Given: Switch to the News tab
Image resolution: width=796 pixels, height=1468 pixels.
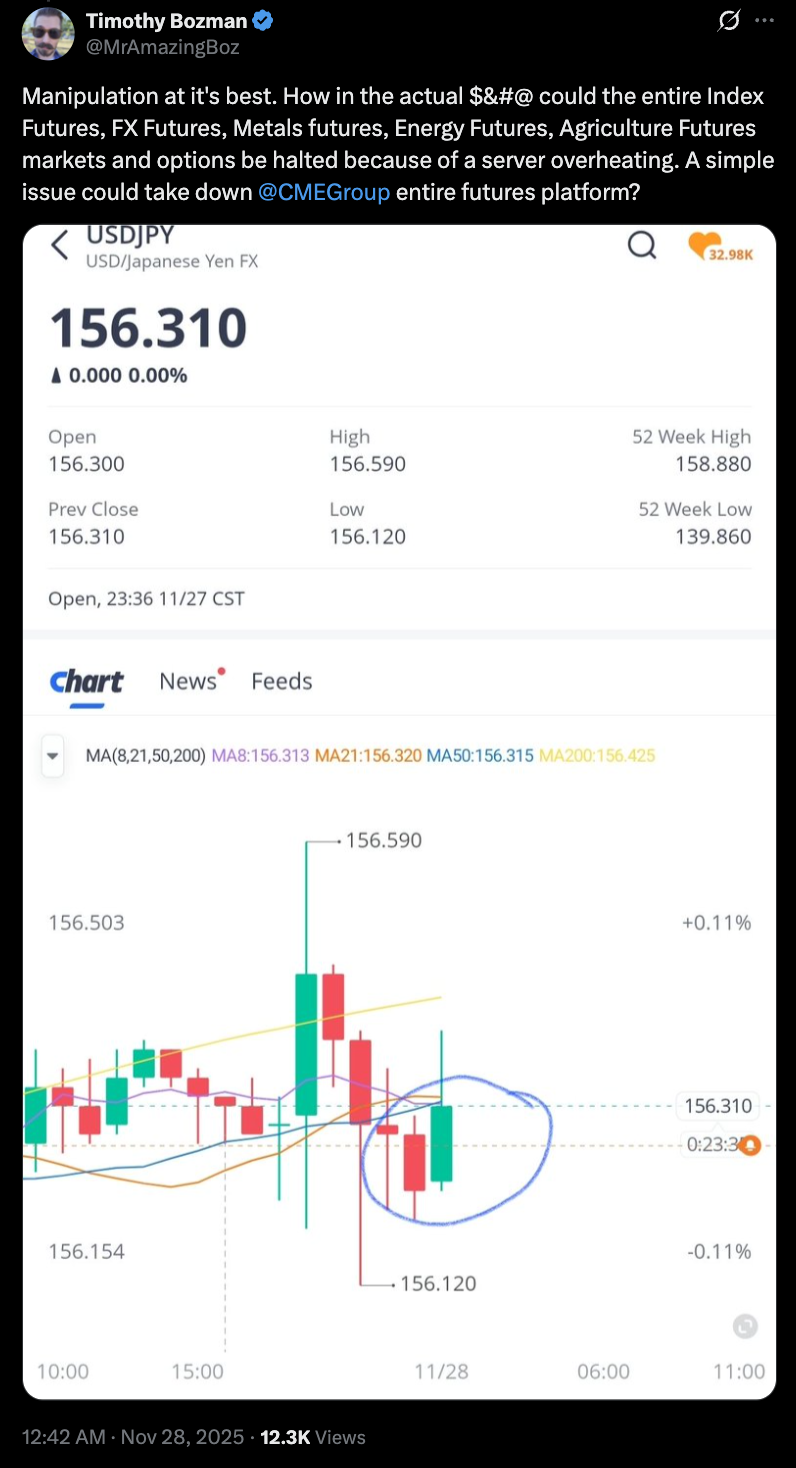Looking at the screenshot, I should click(x=188, y=680).
